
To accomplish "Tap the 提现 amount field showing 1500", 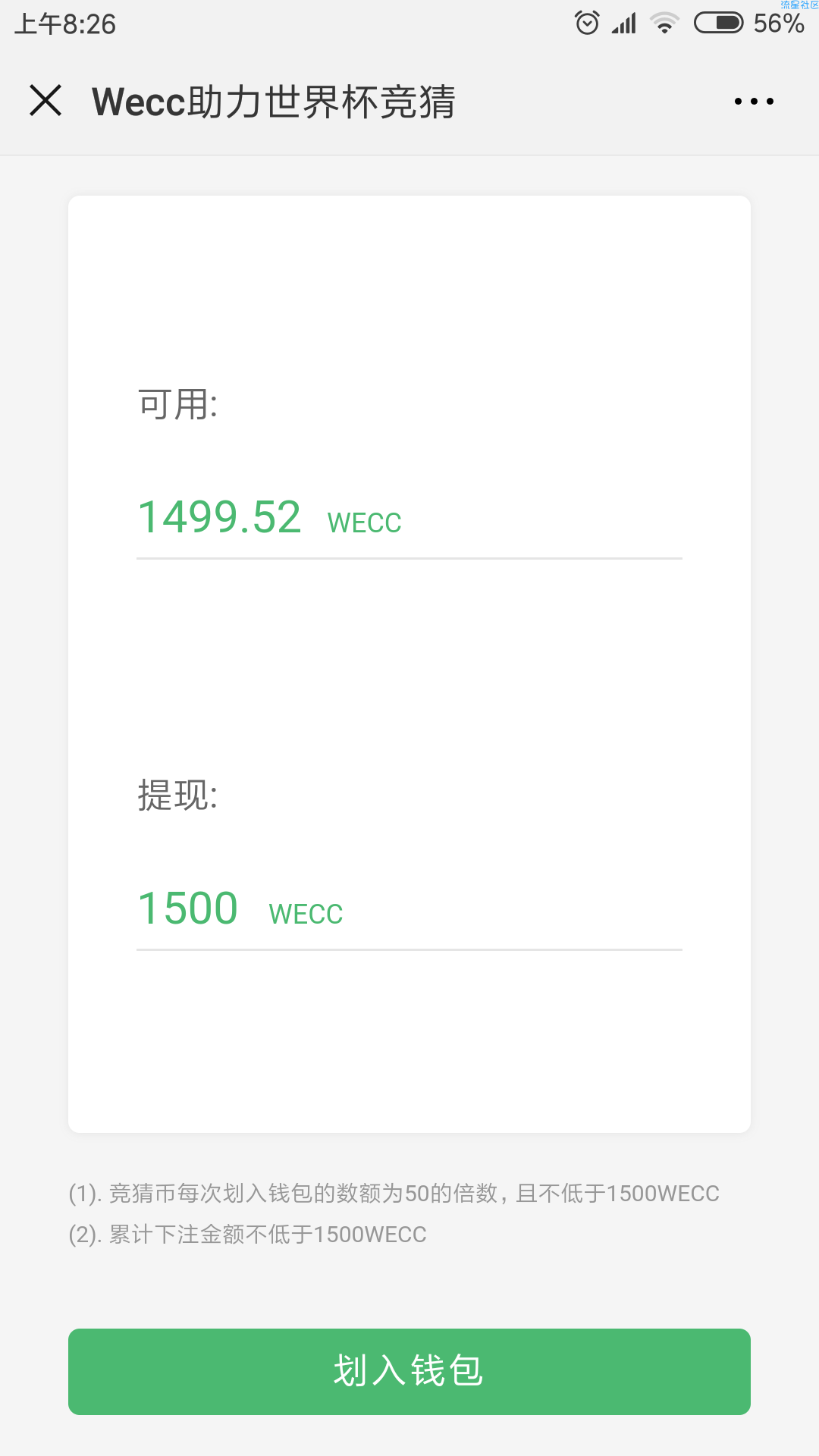I will pyautogui.click(x=409, y=909).
